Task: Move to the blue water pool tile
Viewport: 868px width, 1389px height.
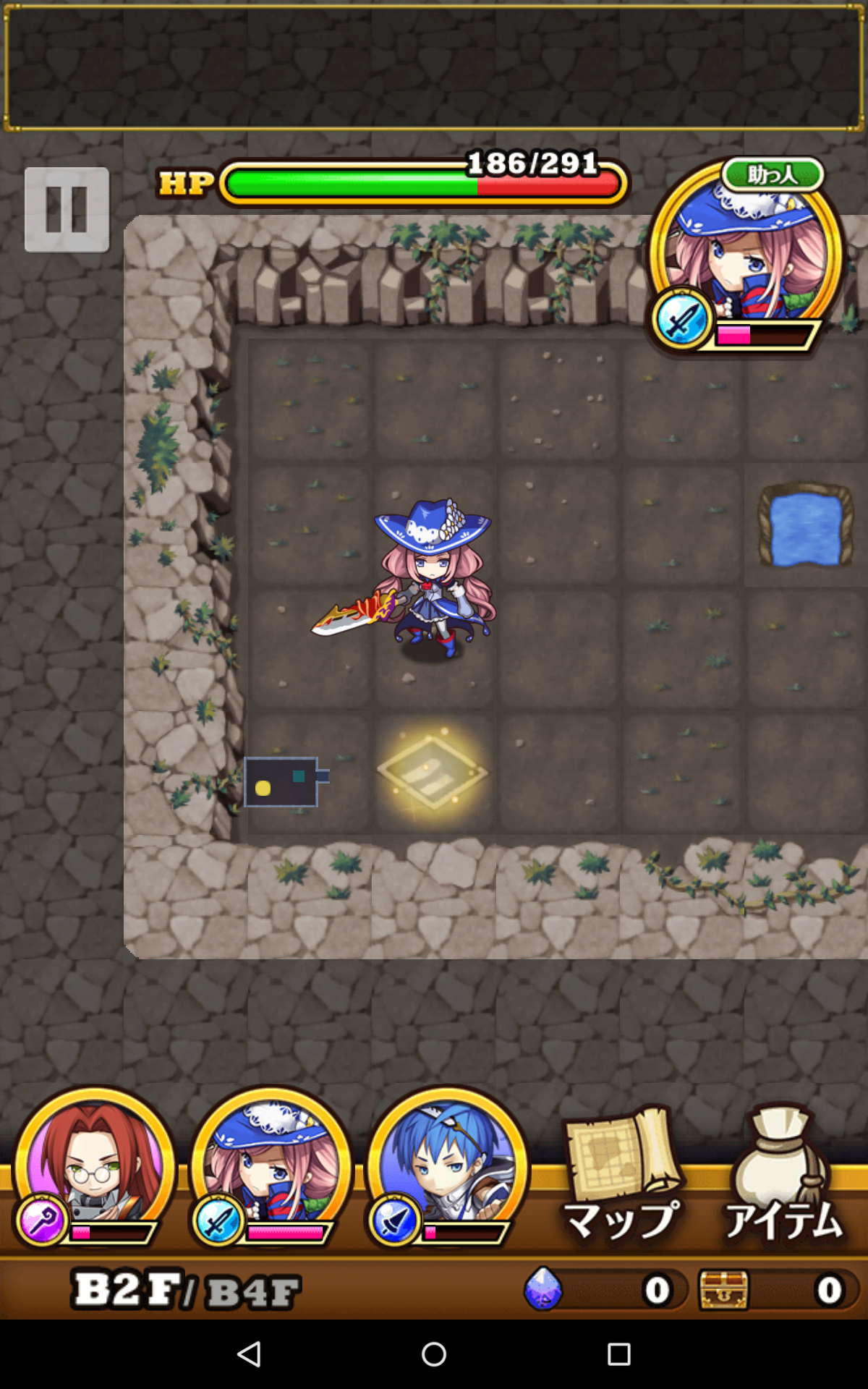Action: point(805,526)
